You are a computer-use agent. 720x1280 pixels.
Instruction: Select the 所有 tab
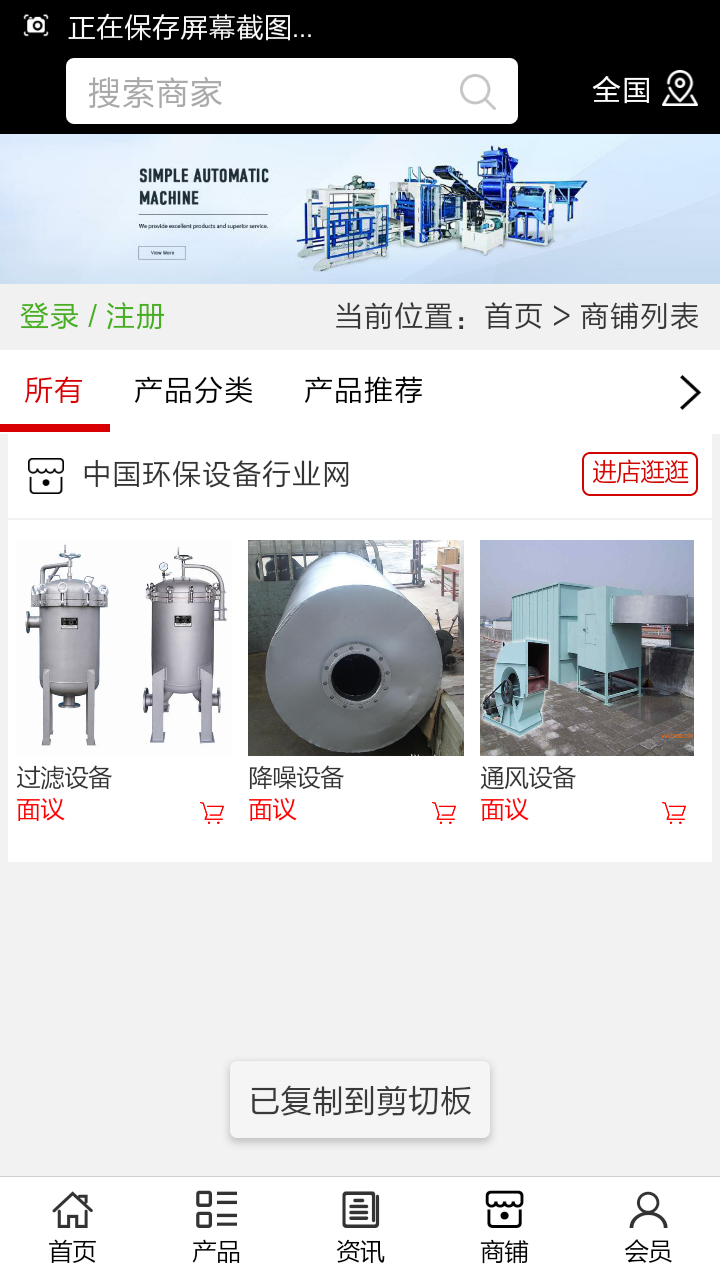[x=53, y=391]
